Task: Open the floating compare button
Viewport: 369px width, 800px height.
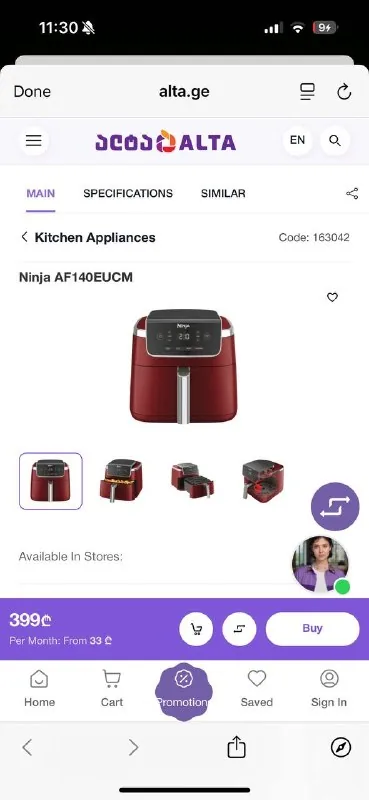Action: click(x=335, y=507)
